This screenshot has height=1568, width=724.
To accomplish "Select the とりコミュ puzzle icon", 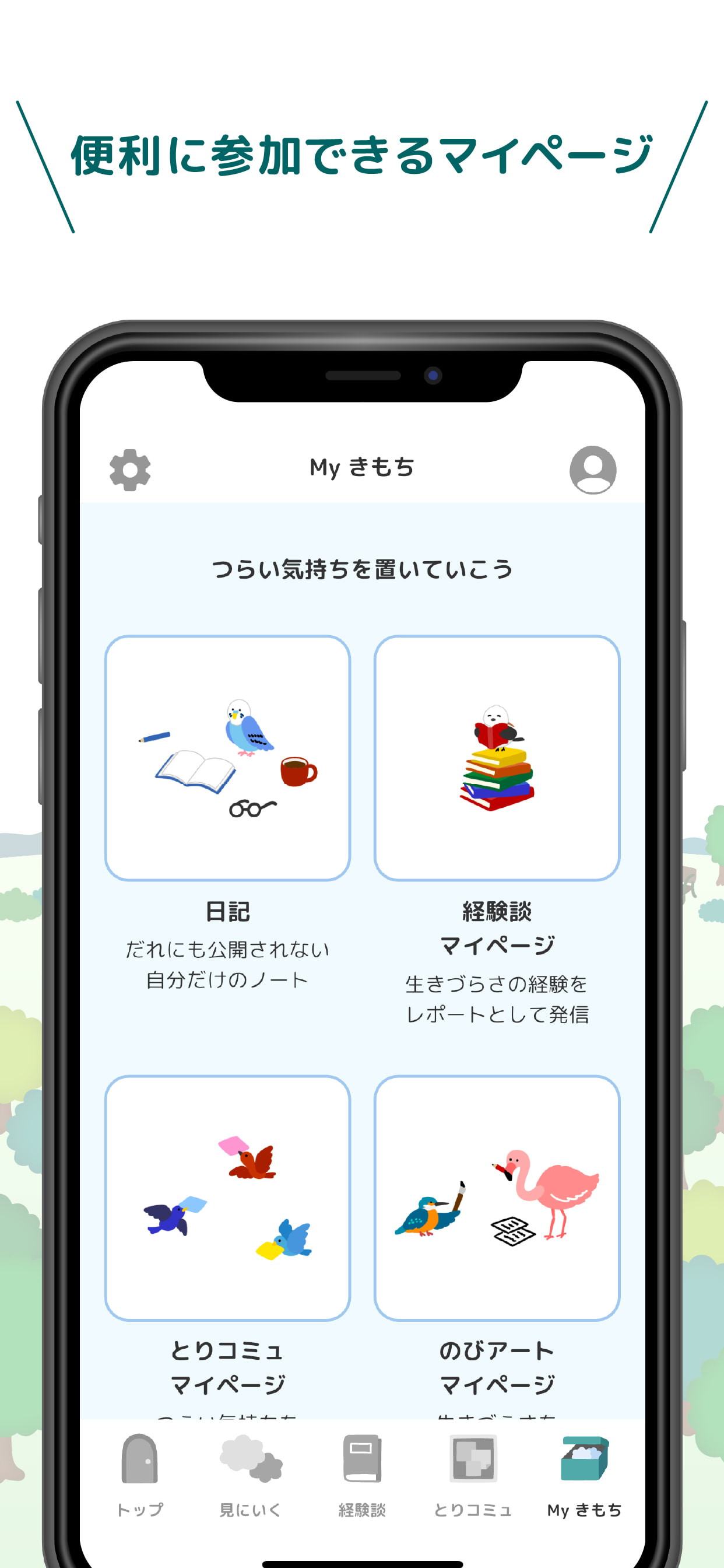I will tap(473, 1458).
